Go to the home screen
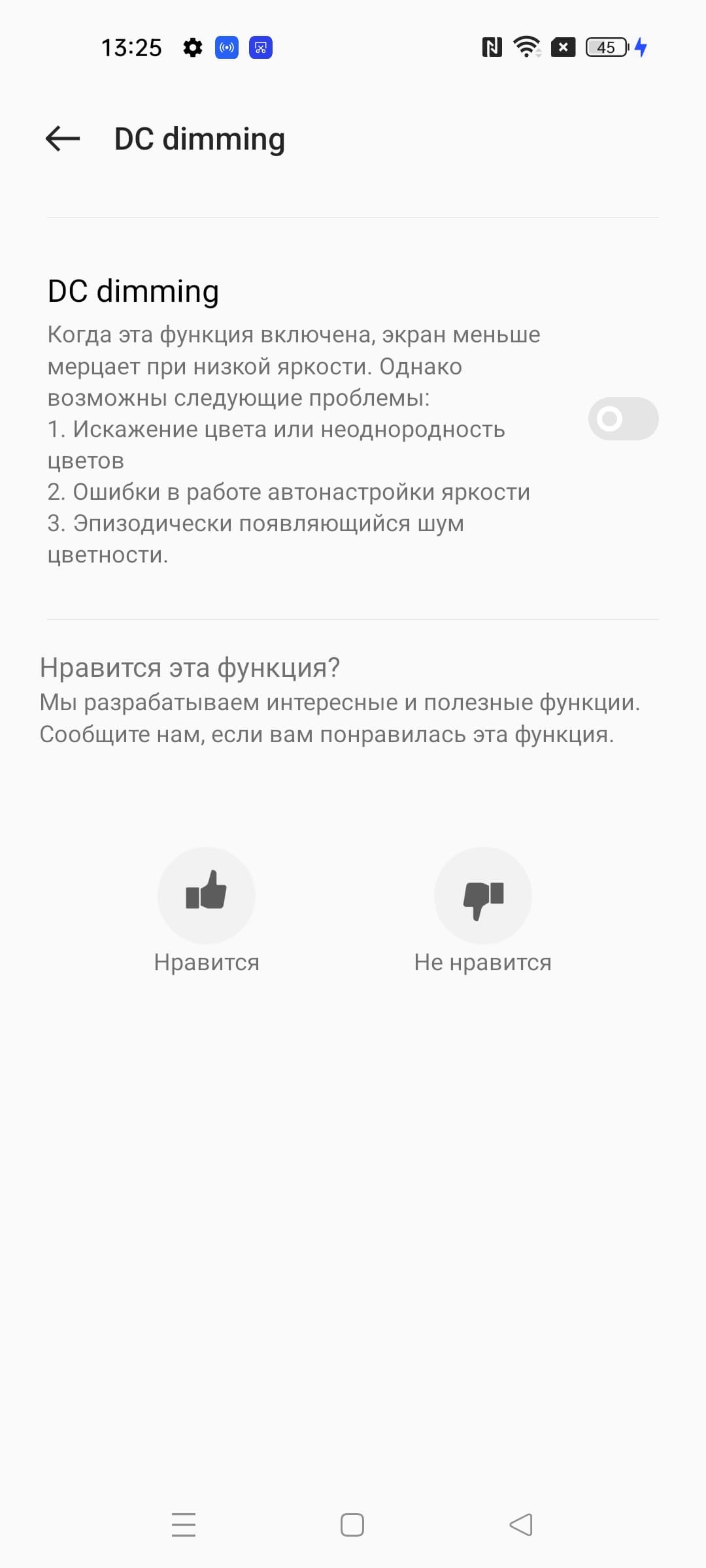Screen dimensions: 706x1568 (352, 1525)
